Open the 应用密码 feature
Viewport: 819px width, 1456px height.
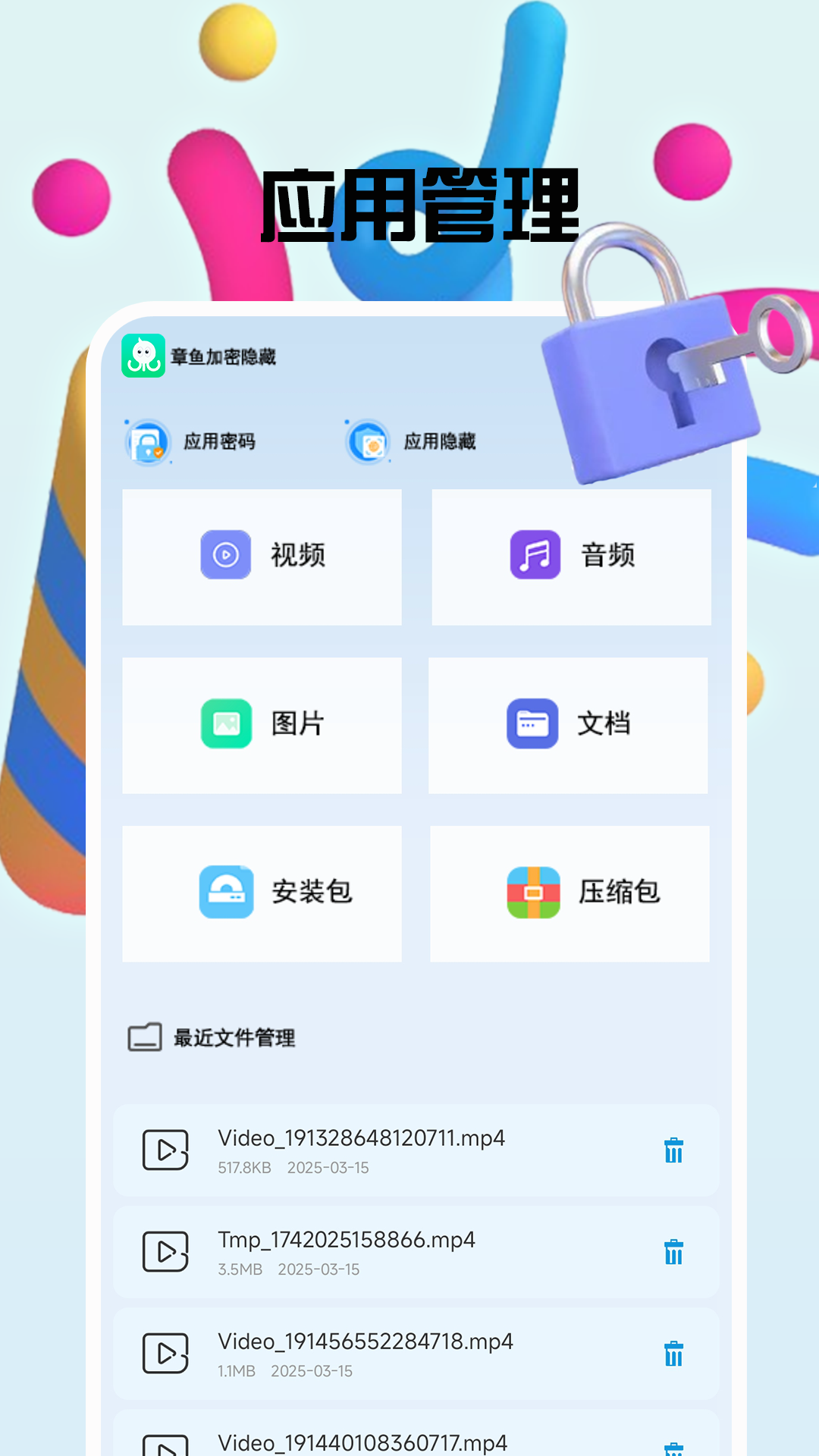pos(221,442)
